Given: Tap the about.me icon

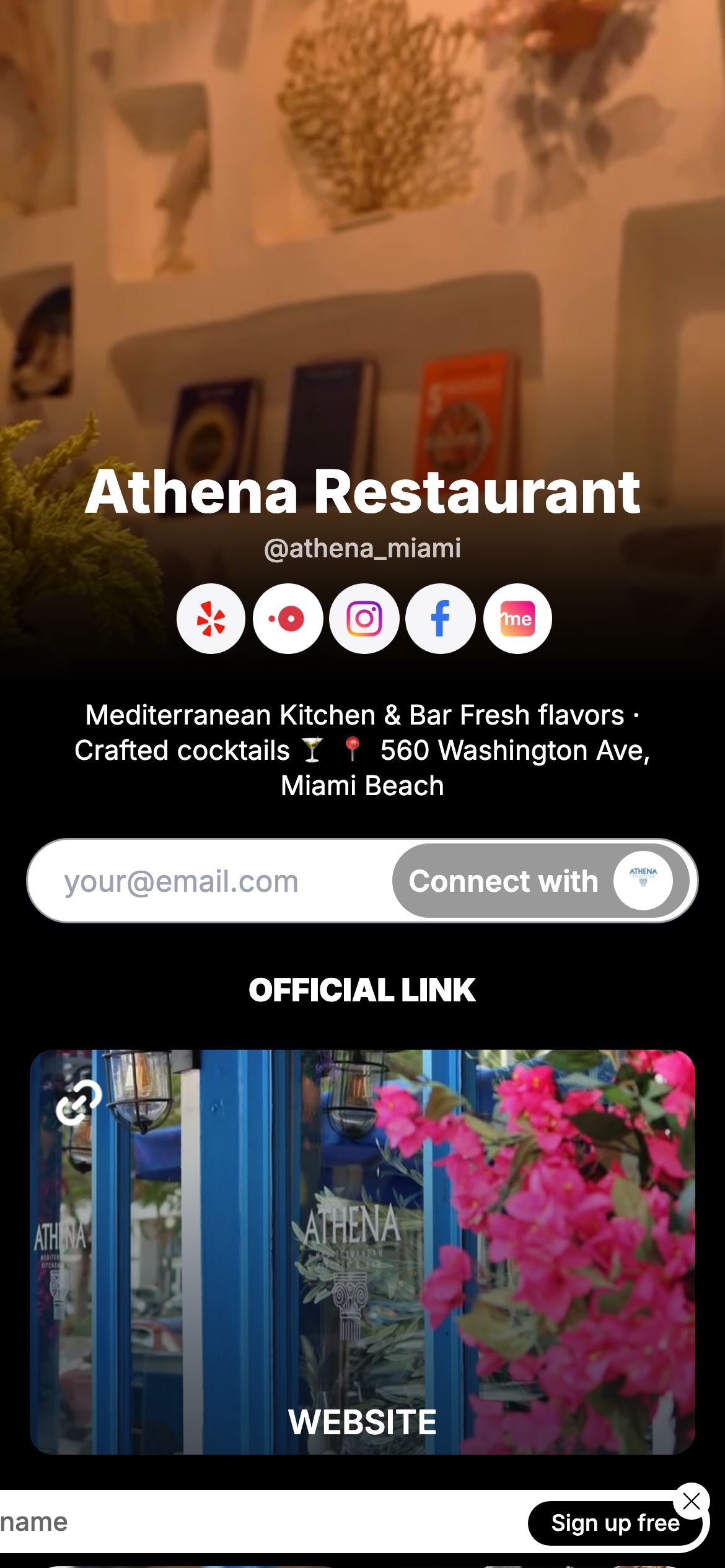Looking at the screenshot, I should 517,619.
